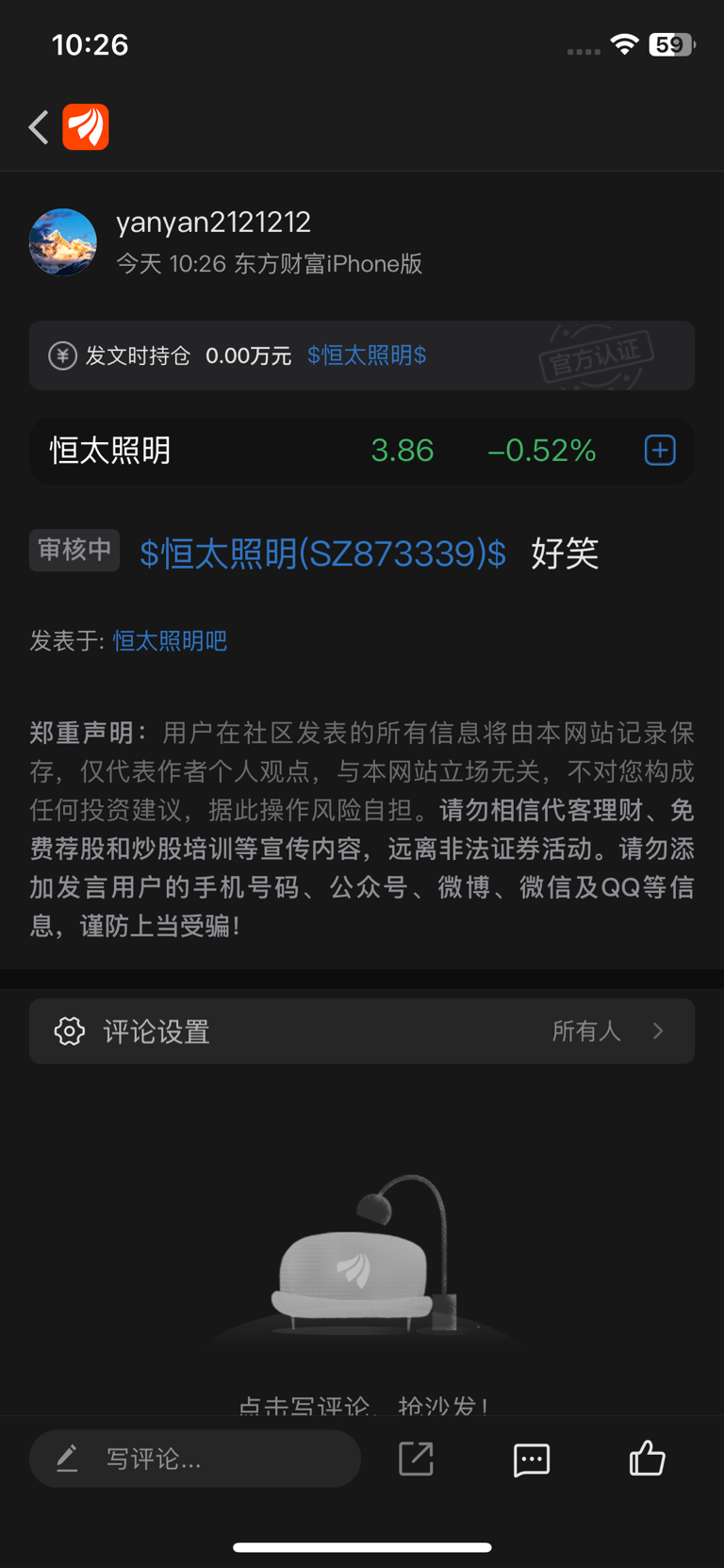
Task: Open yanyan2121212's profile avatar
Action: point(63,242)
